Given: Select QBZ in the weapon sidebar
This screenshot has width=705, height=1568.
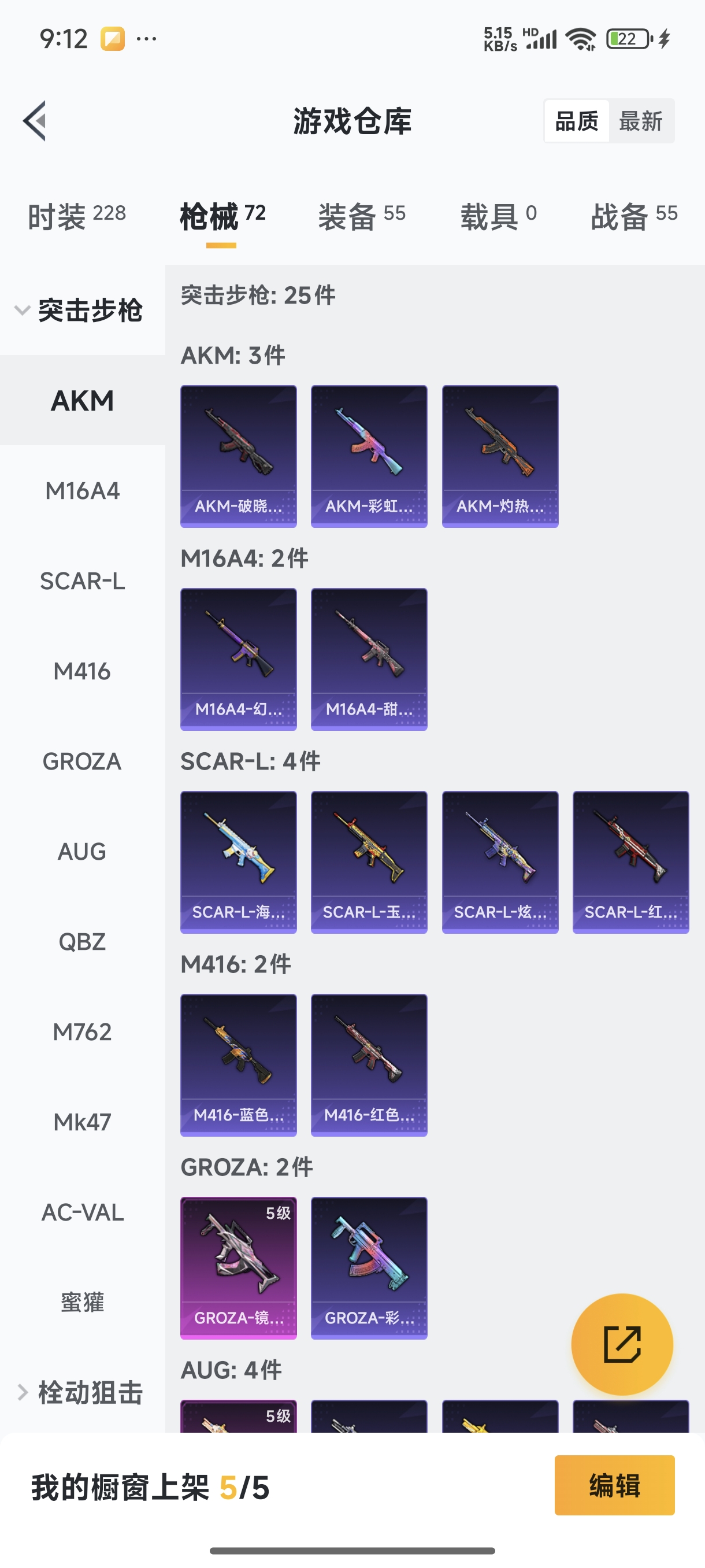Looking at the screenshot, I should coord(82,942).
